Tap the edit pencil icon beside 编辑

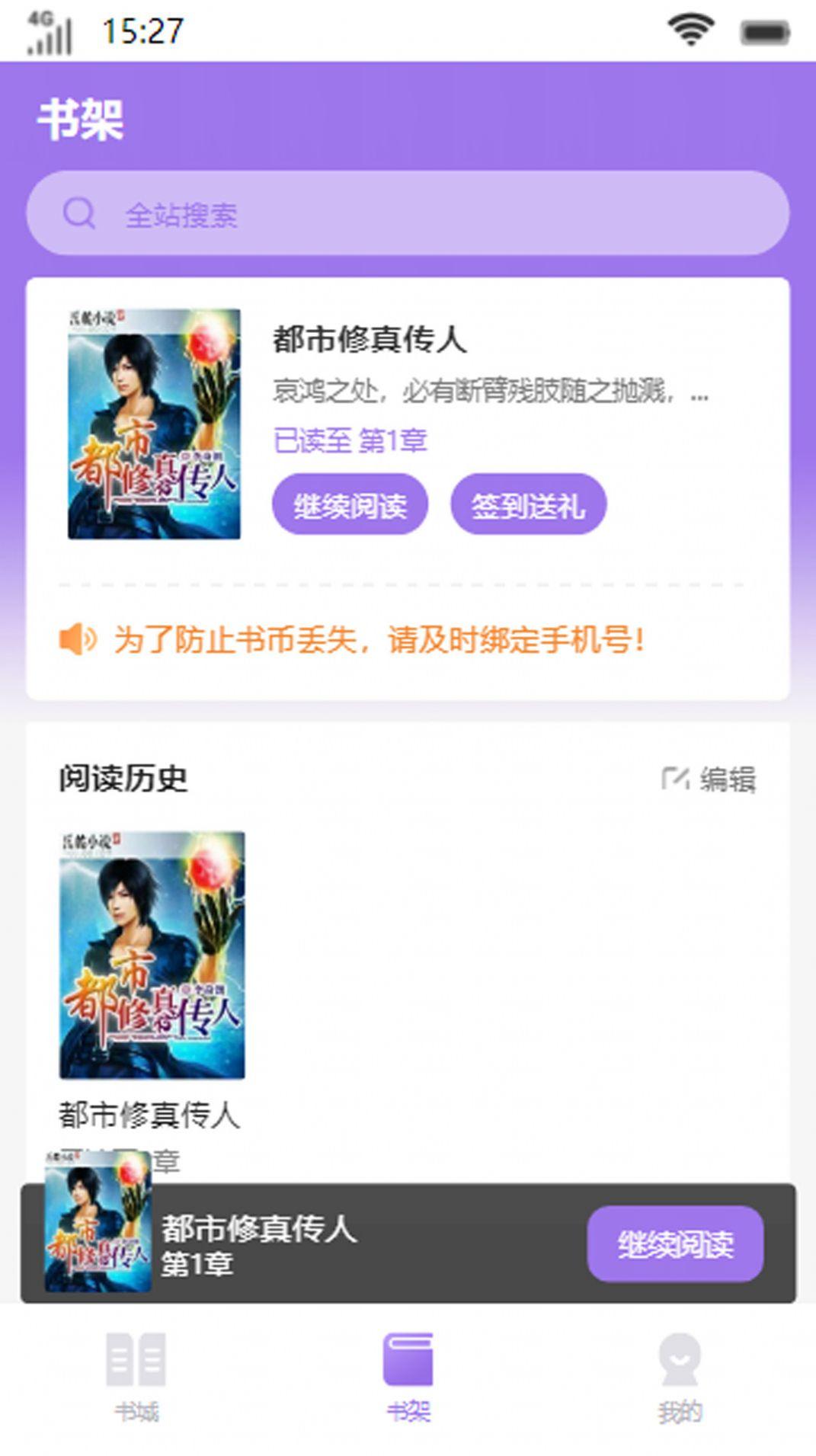coord(677,779)
